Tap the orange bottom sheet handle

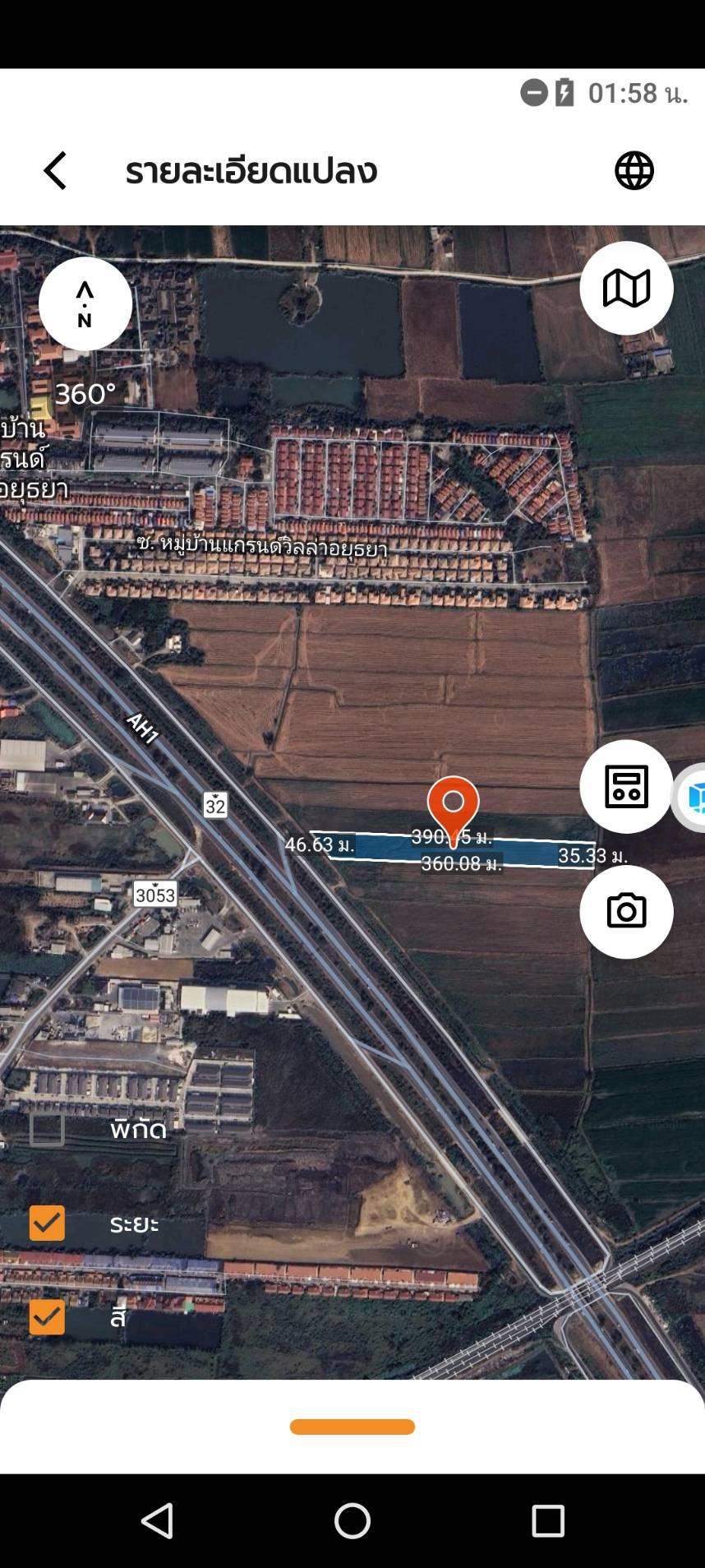[x=352, y=1427]
